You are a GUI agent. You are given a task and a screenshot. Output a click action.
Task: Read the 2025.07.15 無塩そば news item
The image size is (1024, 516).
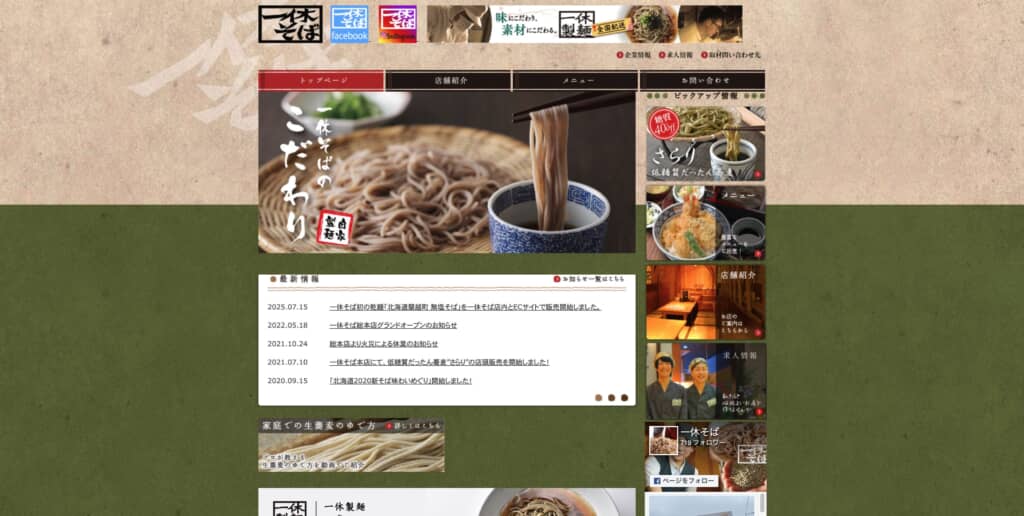465,307
